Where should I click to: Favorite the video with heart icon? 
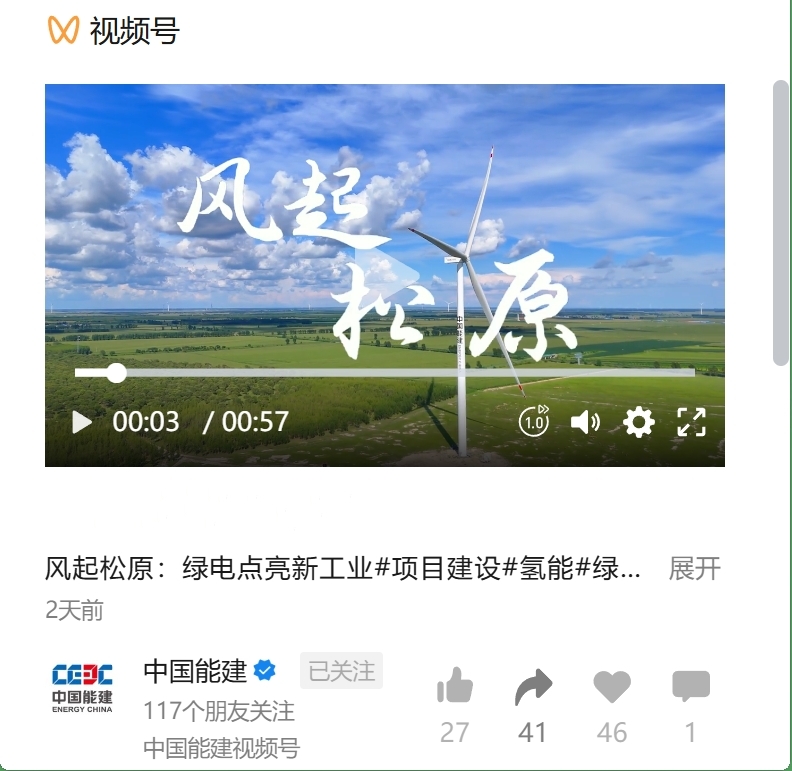click(612, 688)
